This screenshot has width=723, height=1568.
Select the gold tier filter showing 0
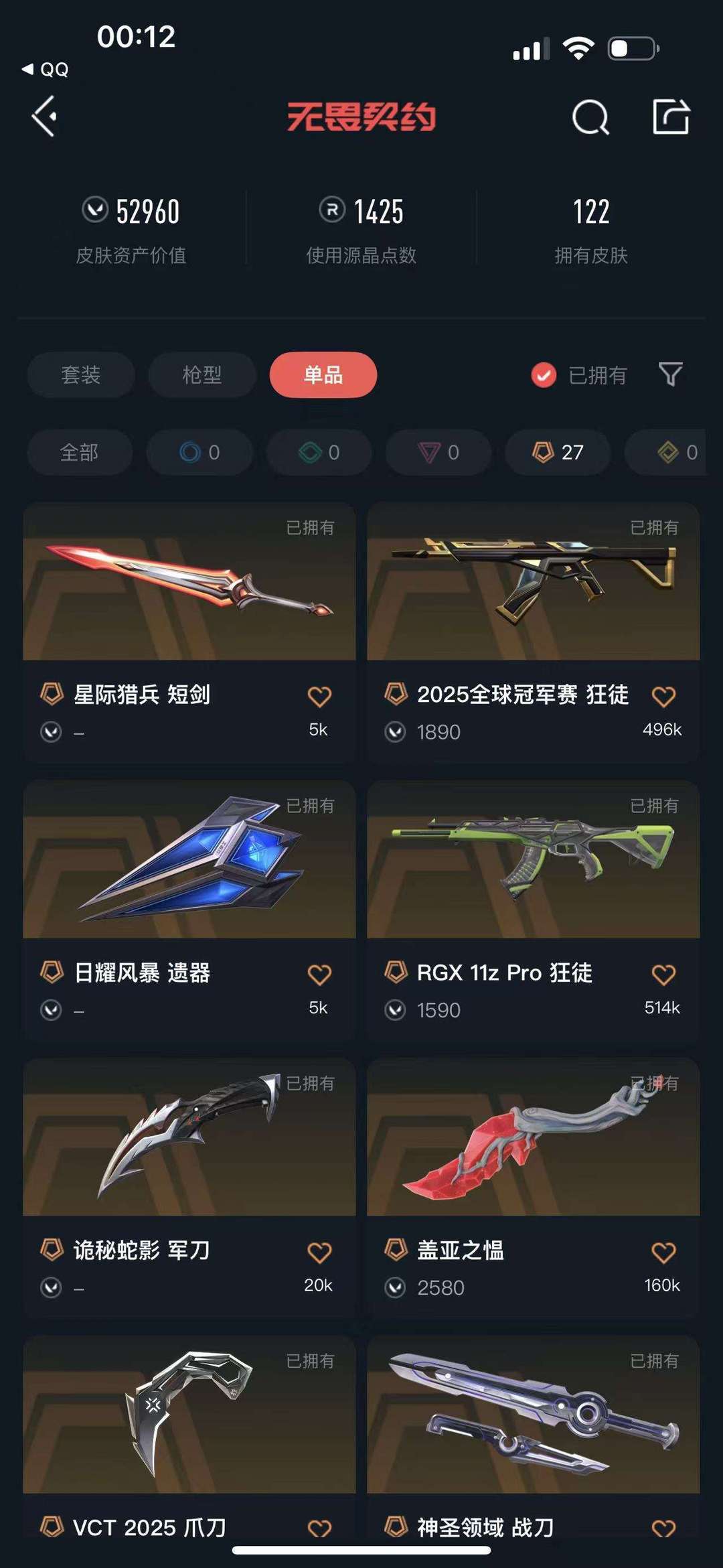point(676,453)
